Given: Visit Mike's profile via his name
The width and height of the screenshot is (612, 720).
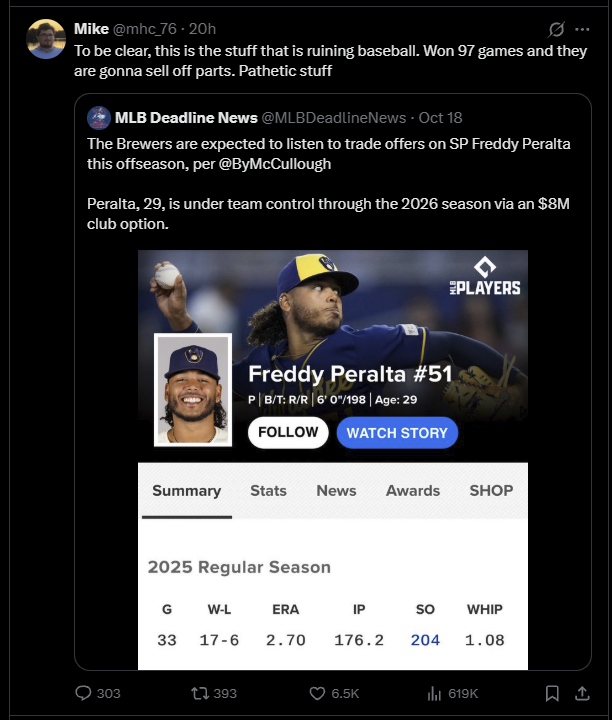Looking at the screenshot, I should click(91, 29).
